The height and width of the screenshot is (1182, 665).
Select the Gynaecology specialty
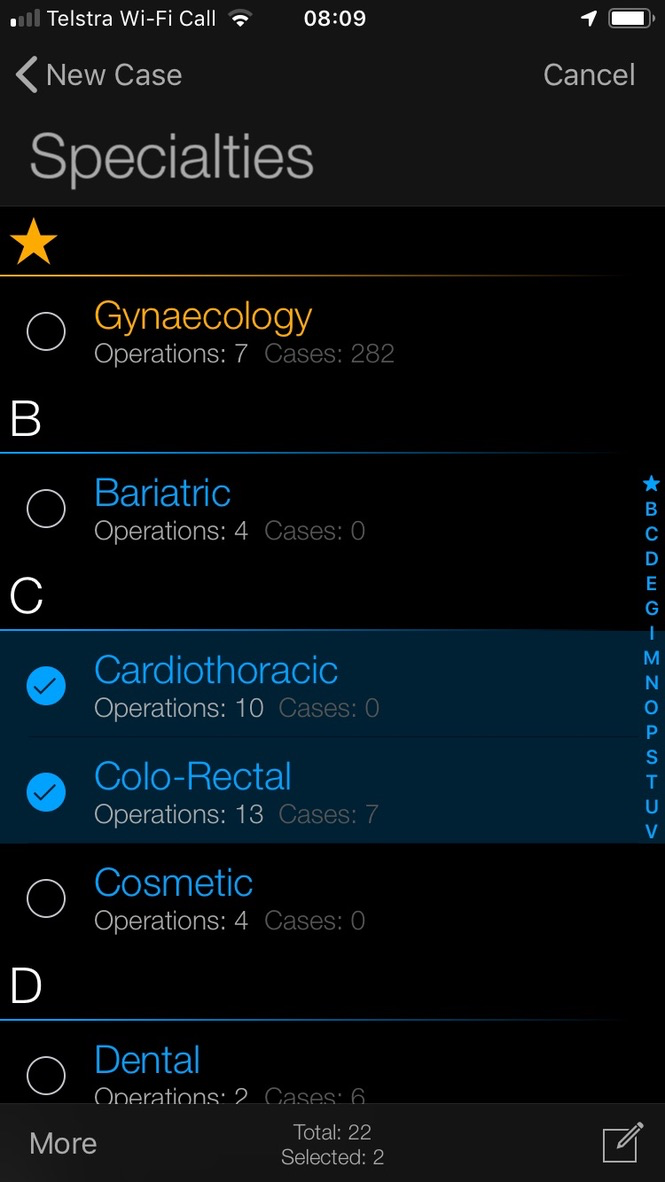click(x=46, y=331)
